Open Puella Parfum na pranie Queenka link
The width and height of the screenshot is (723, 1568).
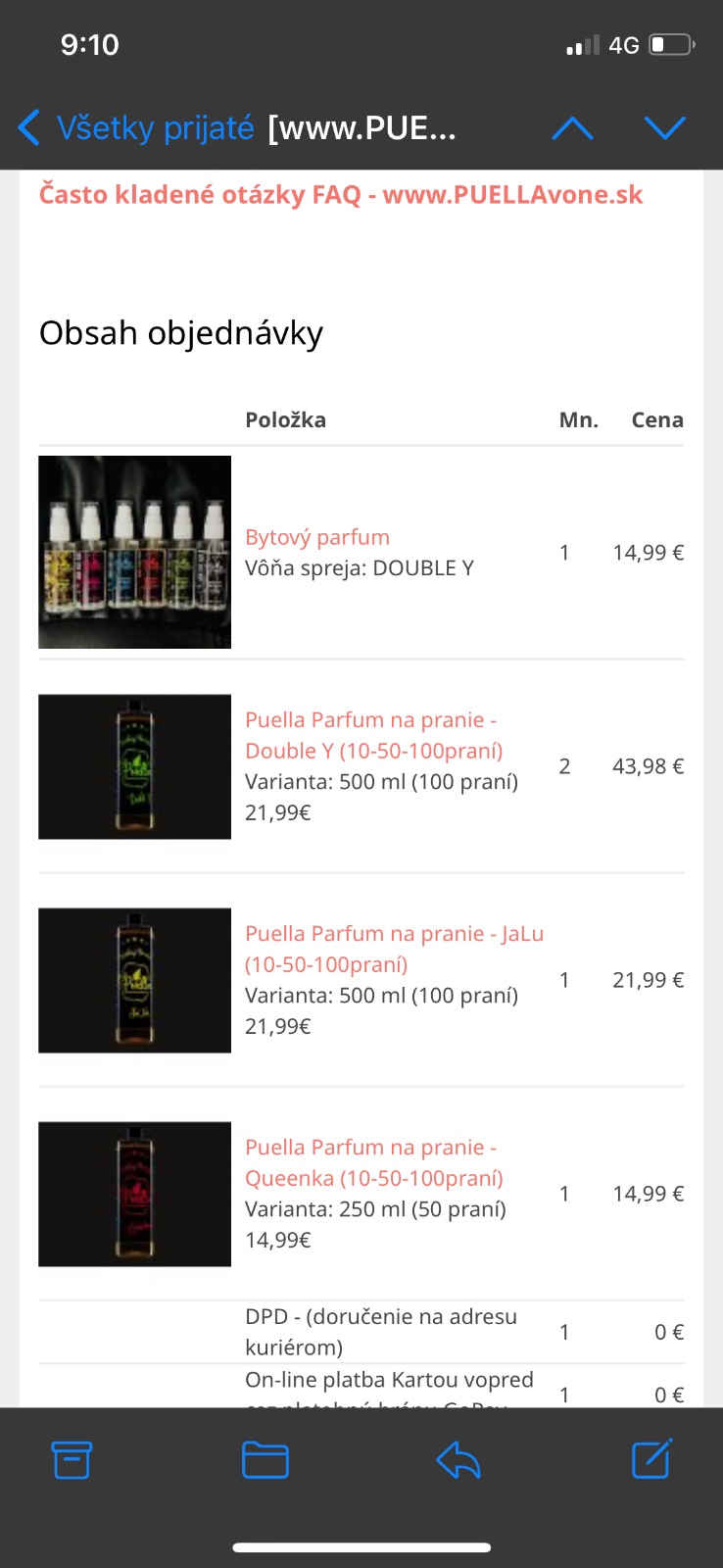click(372, 1162)
